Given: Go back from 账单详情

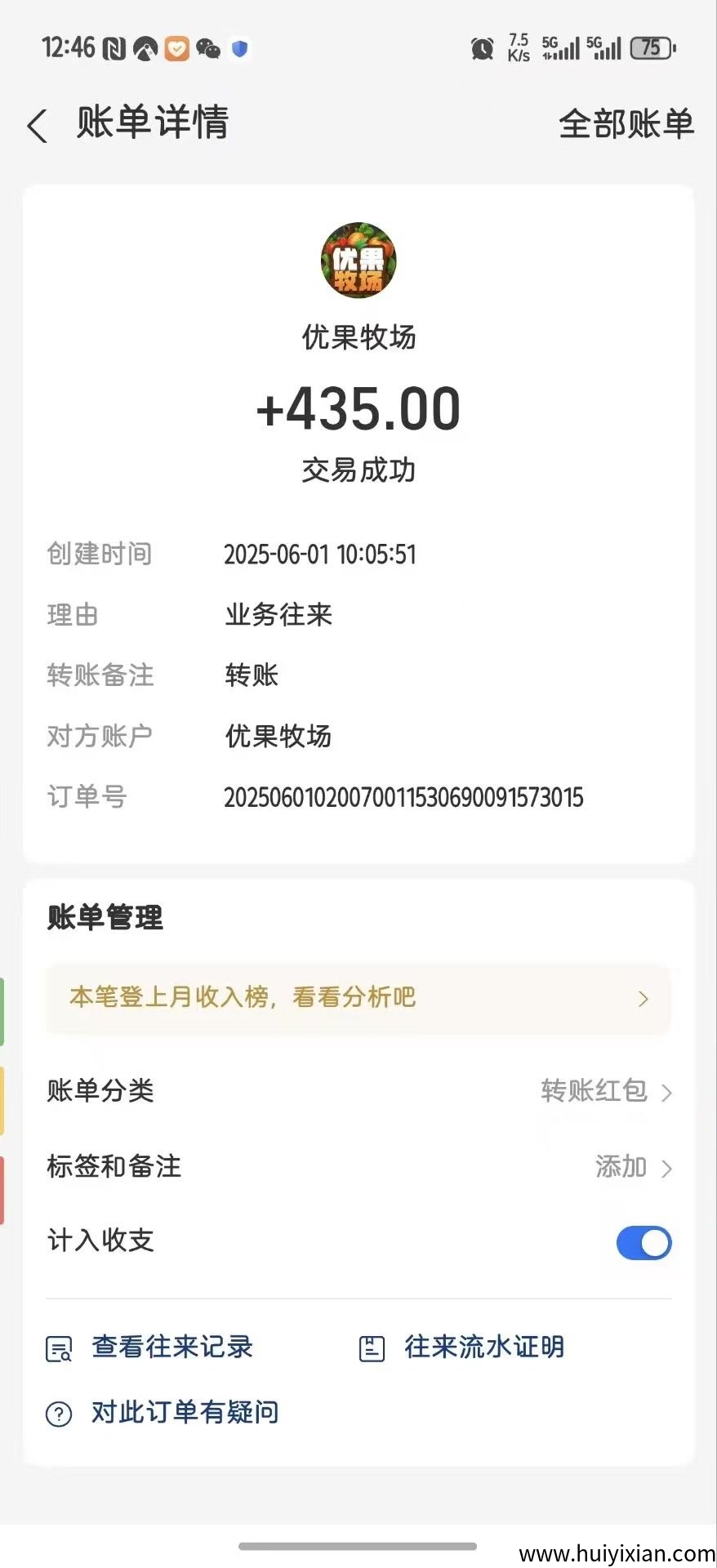Looking at the screenshot, I should tap(38, 126).
